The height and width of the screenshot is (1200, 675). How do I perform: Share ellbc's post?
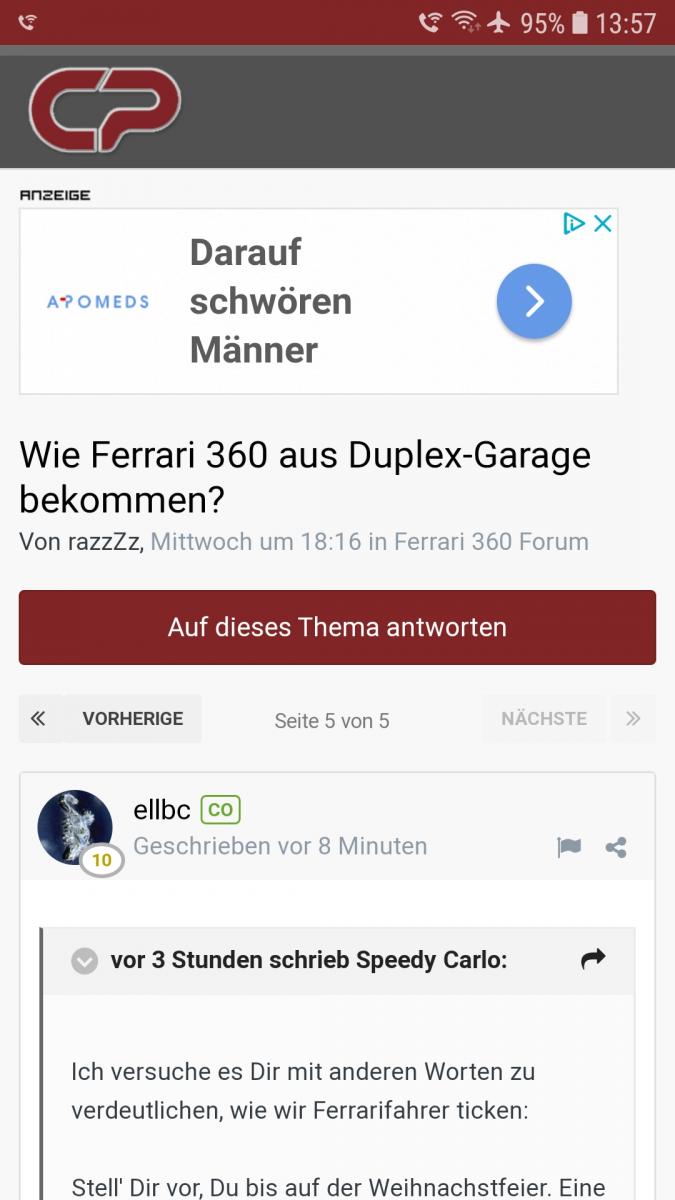(x=616, y=848)
